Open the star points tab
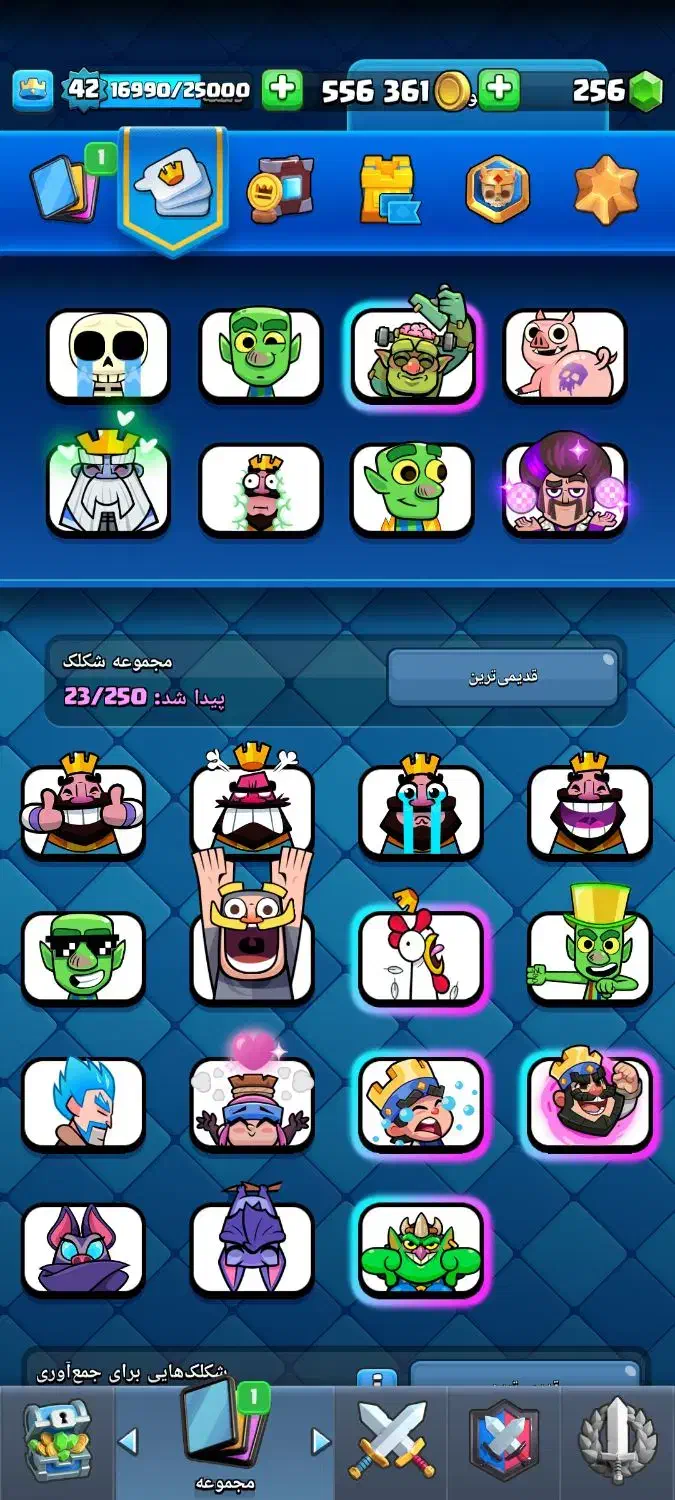The height and width of the screenshot is (1500, 675). click(606, 189)
